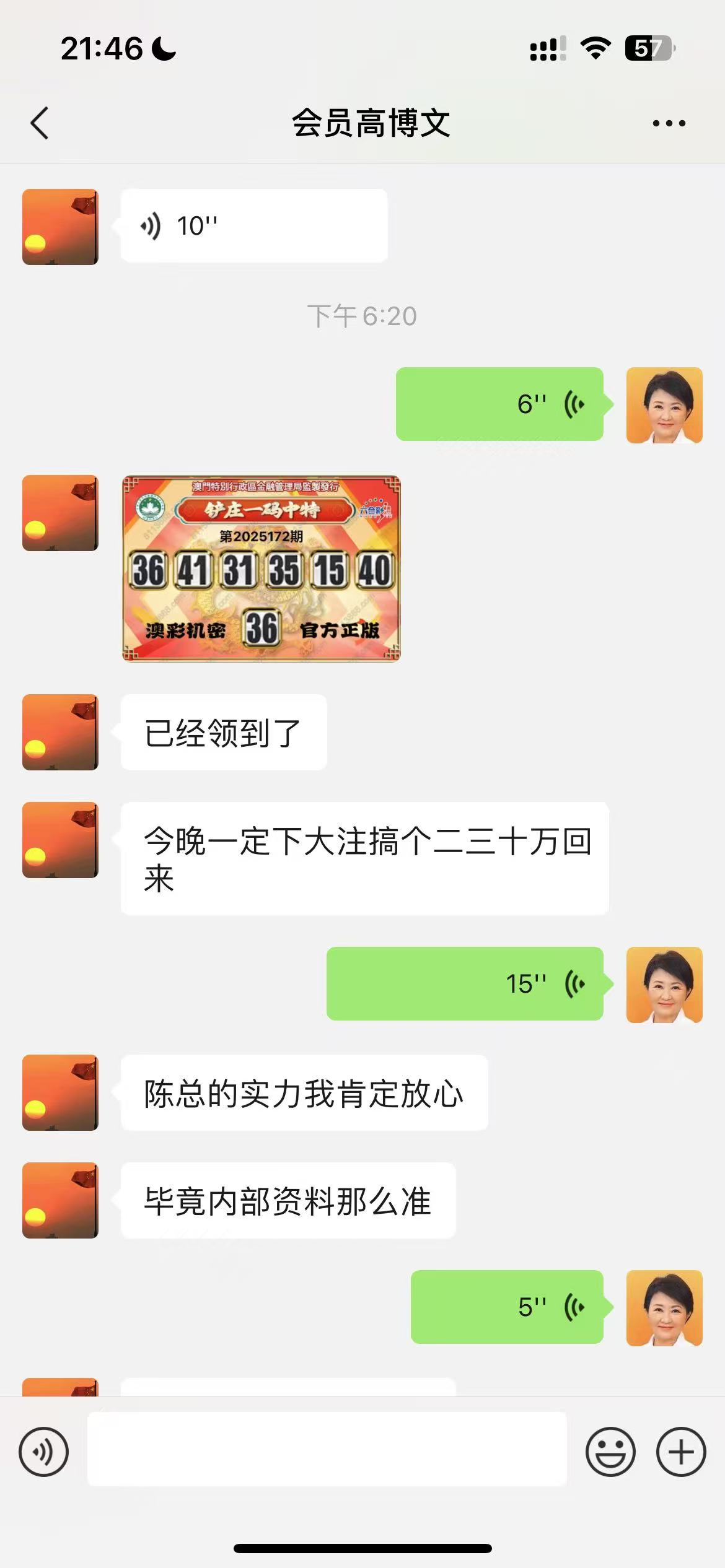Open the lottery picture message
The image size is (725, 1568).
[x=261, y=568]
